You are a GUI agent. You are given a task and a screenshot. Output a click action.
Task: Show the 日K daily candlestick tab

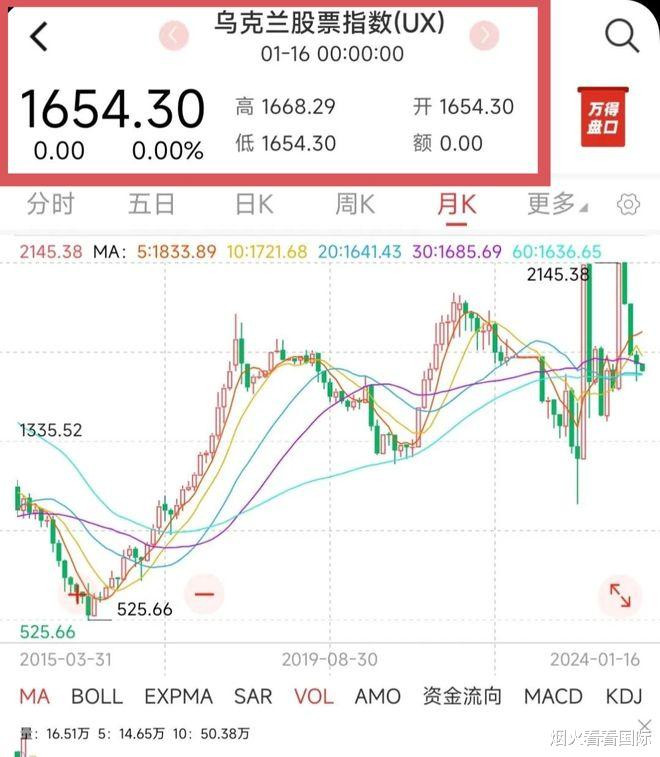(254, 205)
